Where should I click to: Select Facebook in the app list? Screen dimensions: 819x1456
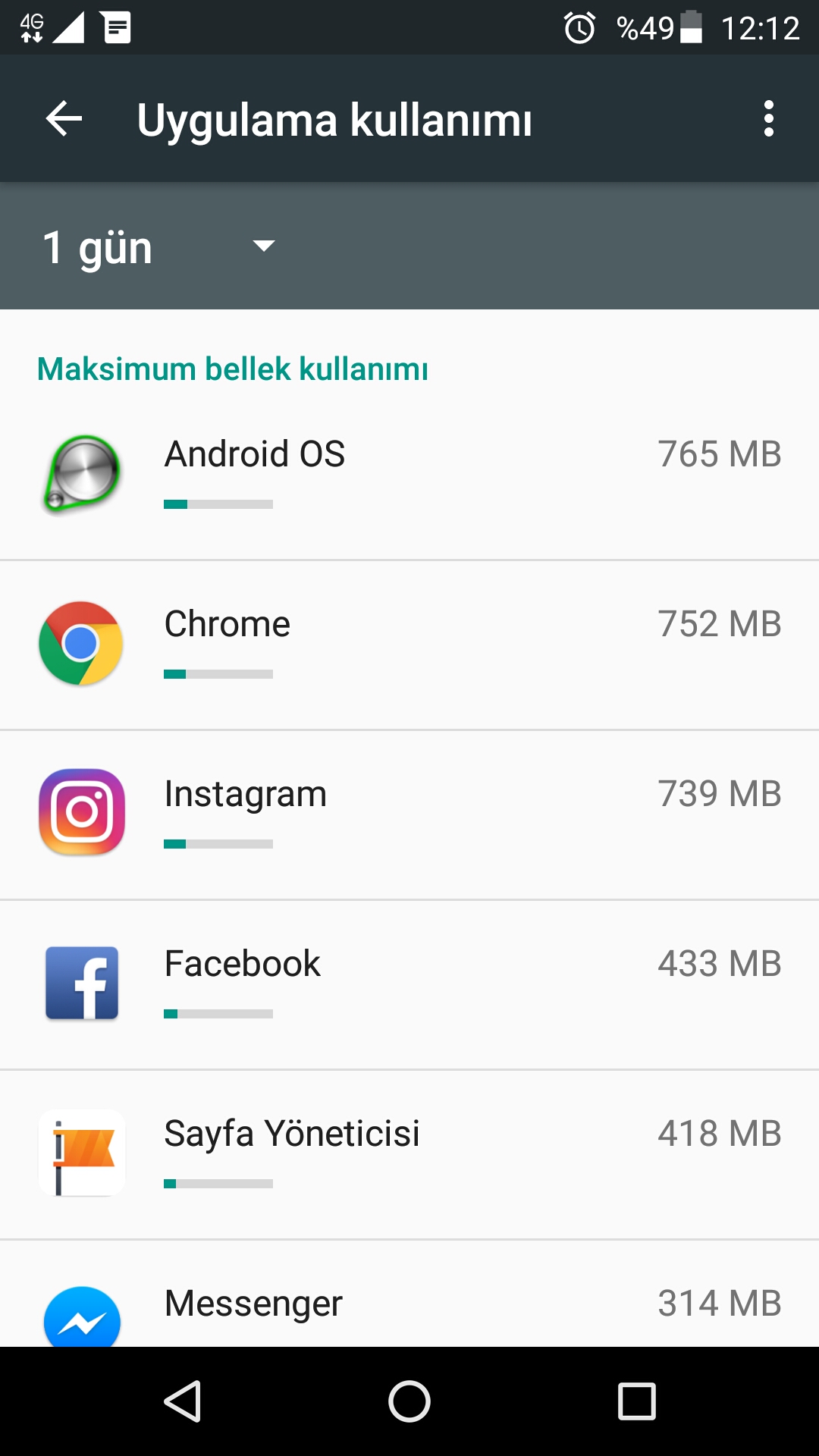tap(409, 985)
